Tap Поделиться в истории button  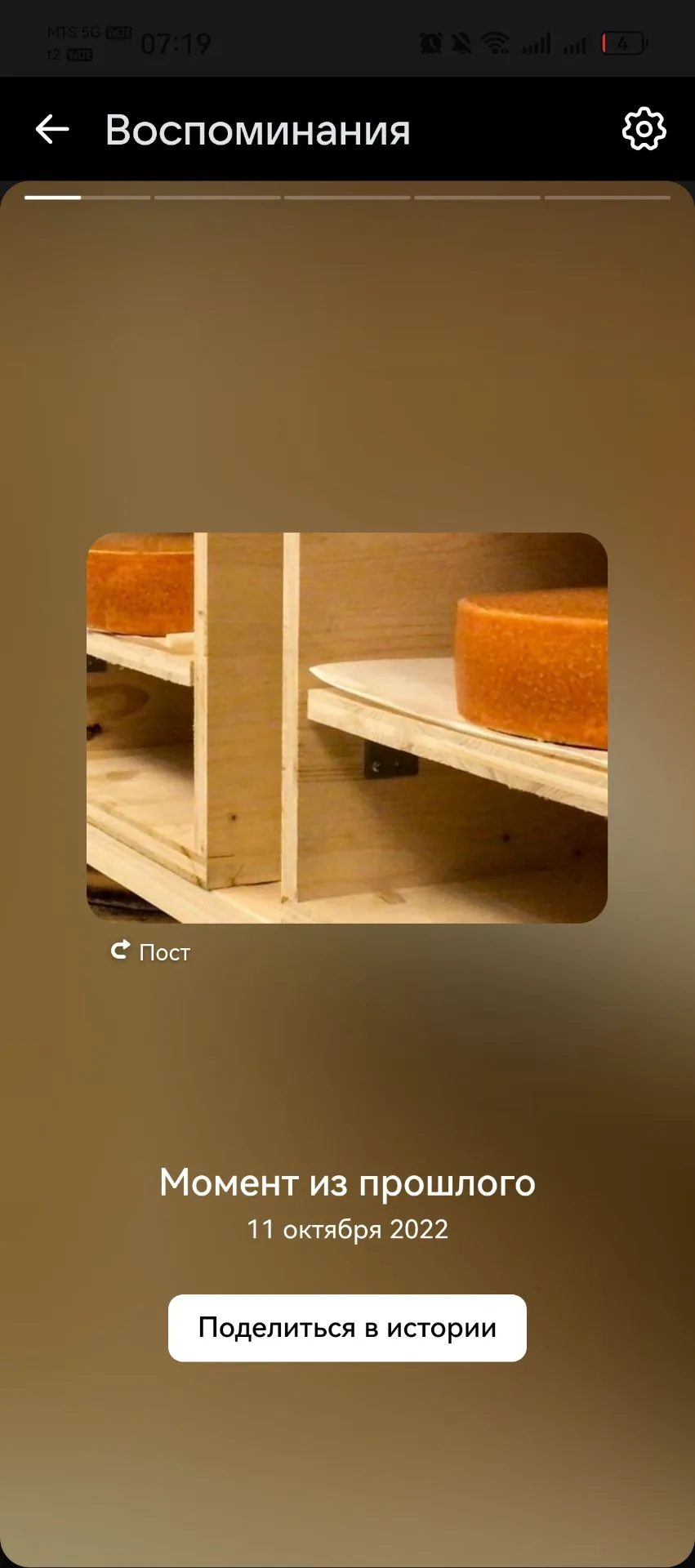347,1328
